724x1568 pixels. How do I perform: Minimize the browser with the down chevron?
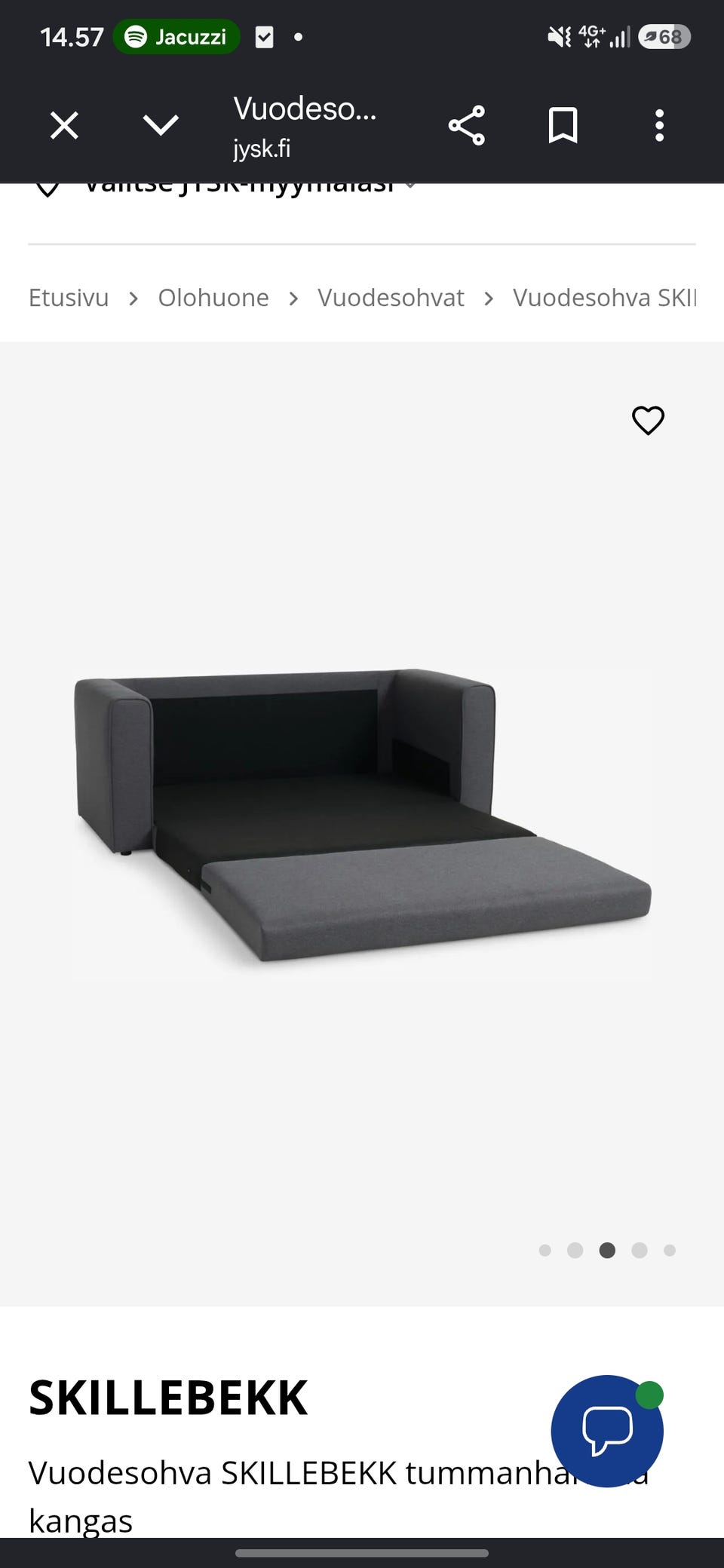click(x=161, y=125)
